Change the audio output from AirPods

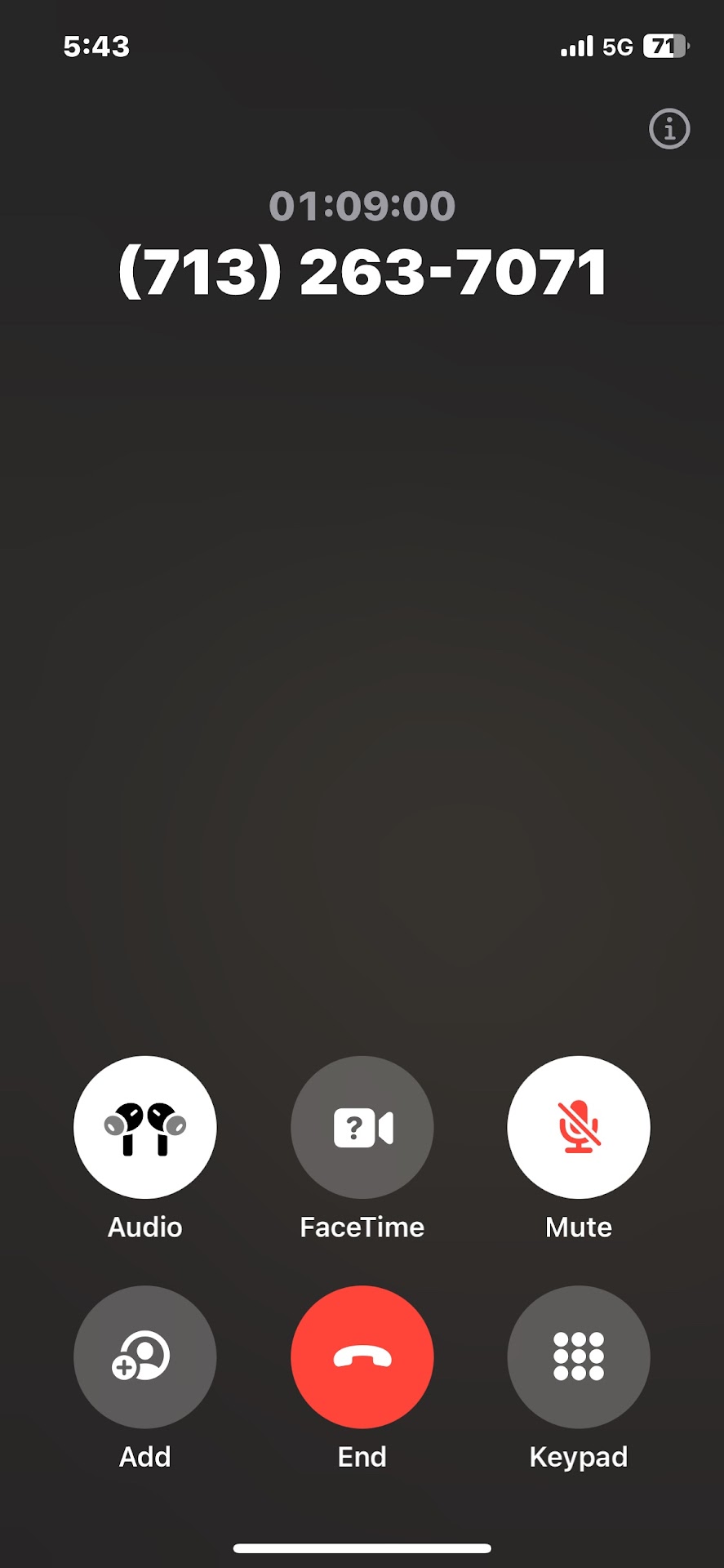(145, 1127)
